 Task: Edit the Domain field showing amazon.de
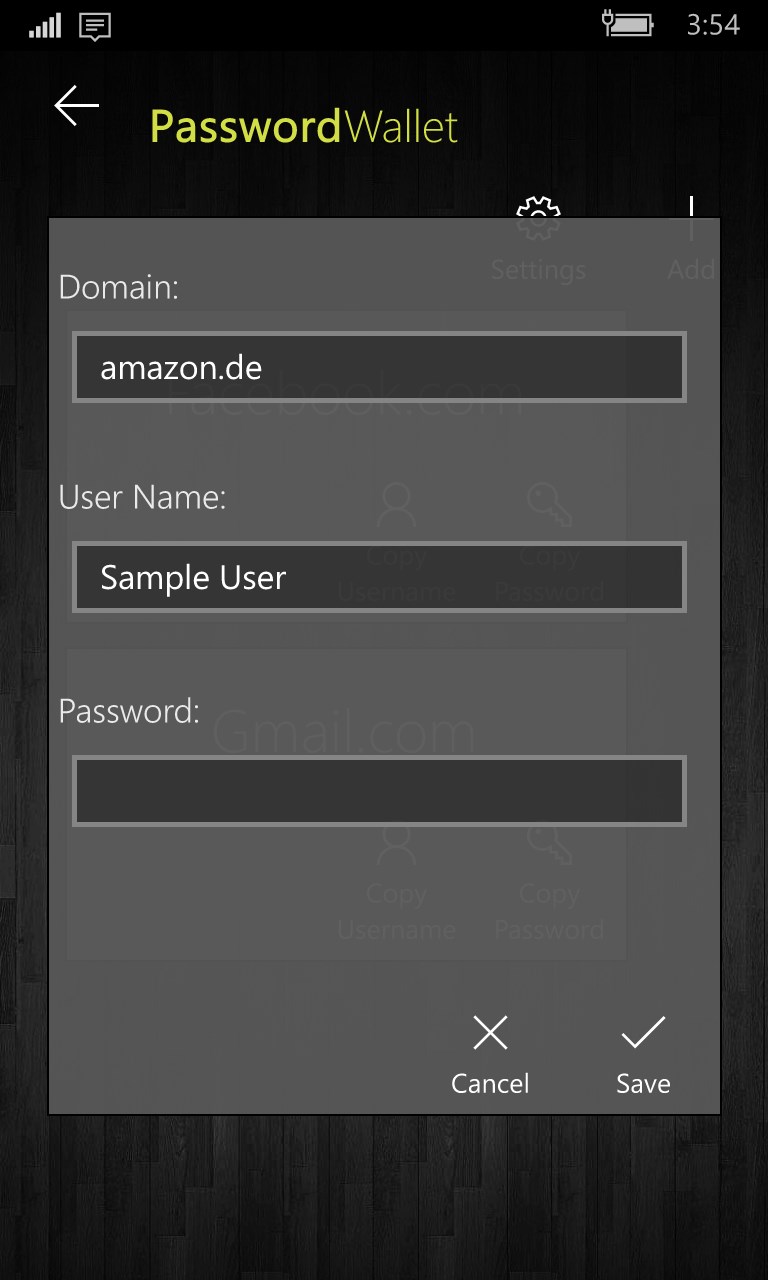379,367
